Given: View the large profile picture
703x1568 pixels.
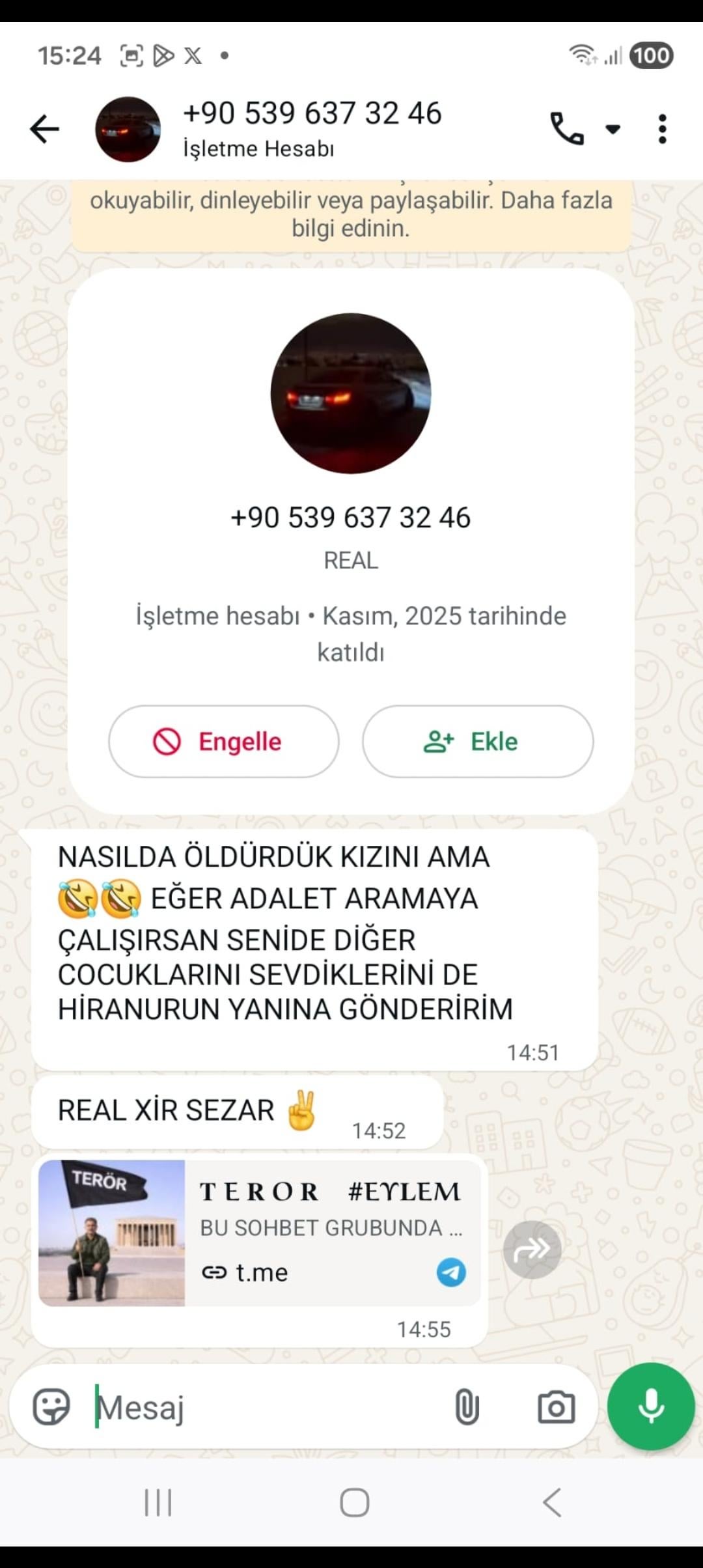Looking at the screenshot, I should pos(351,393).
